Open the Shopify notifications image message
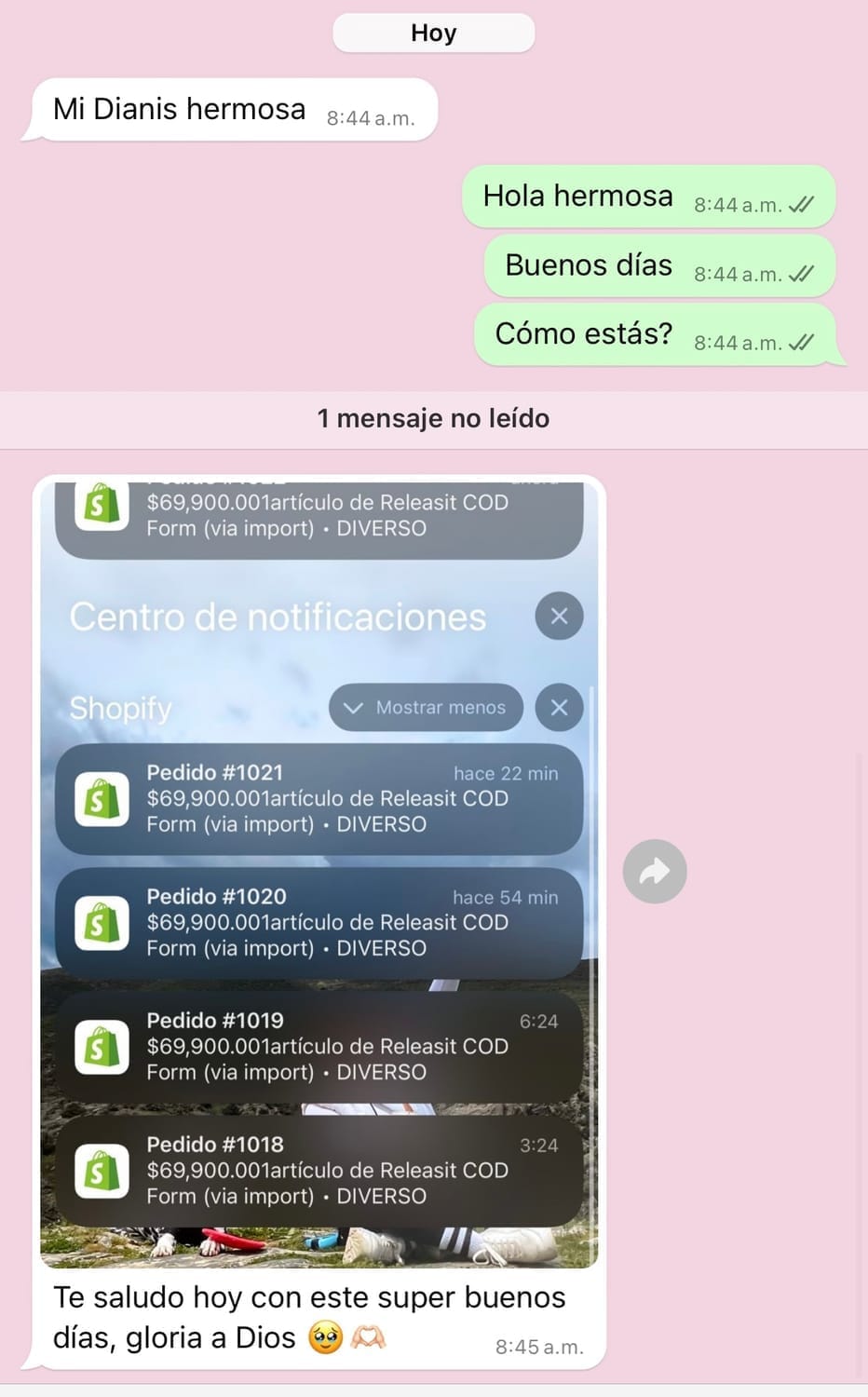868x1397 pixels. point(319,874)
